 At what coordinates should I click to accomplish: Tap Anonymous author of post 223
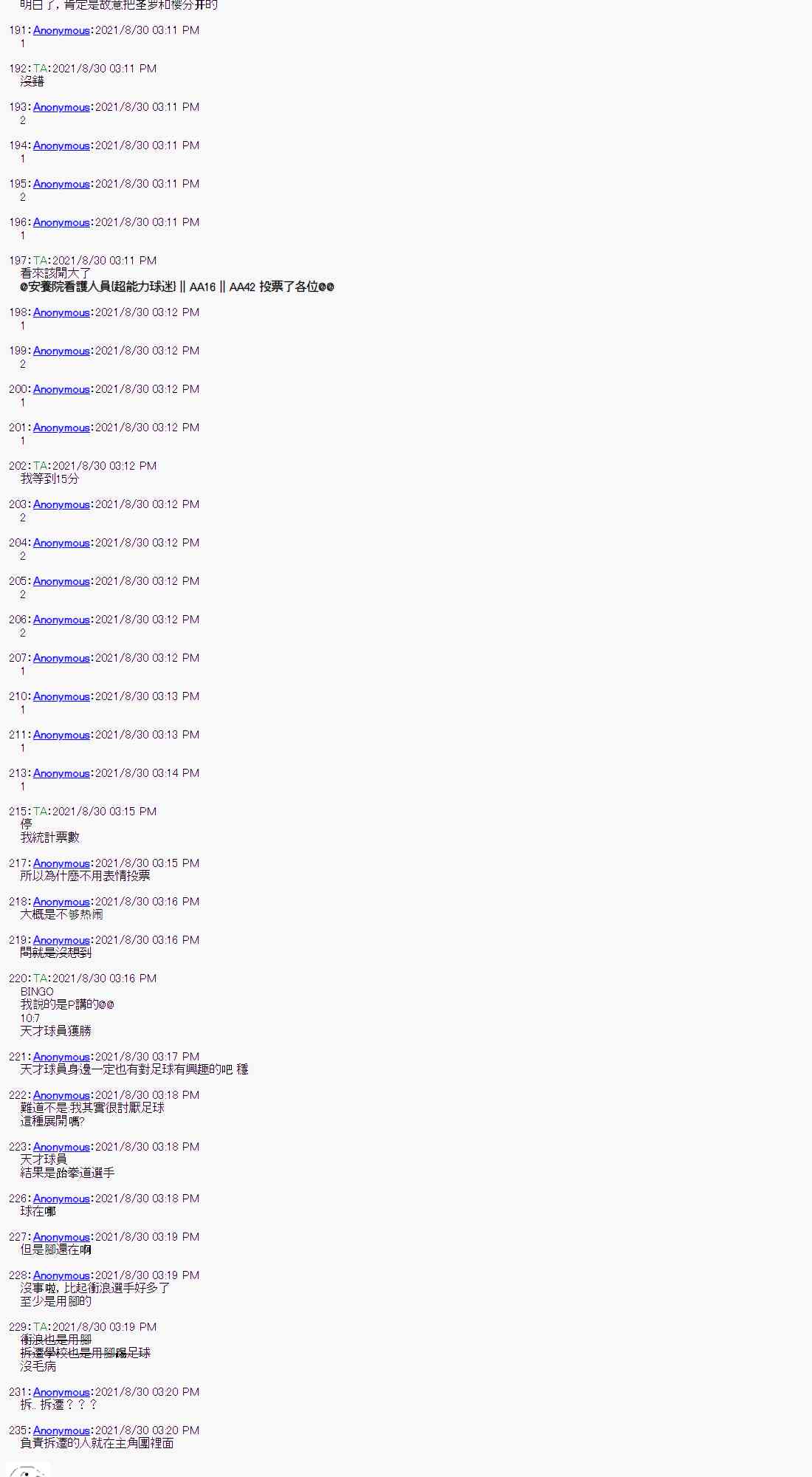coord(61,1147)
